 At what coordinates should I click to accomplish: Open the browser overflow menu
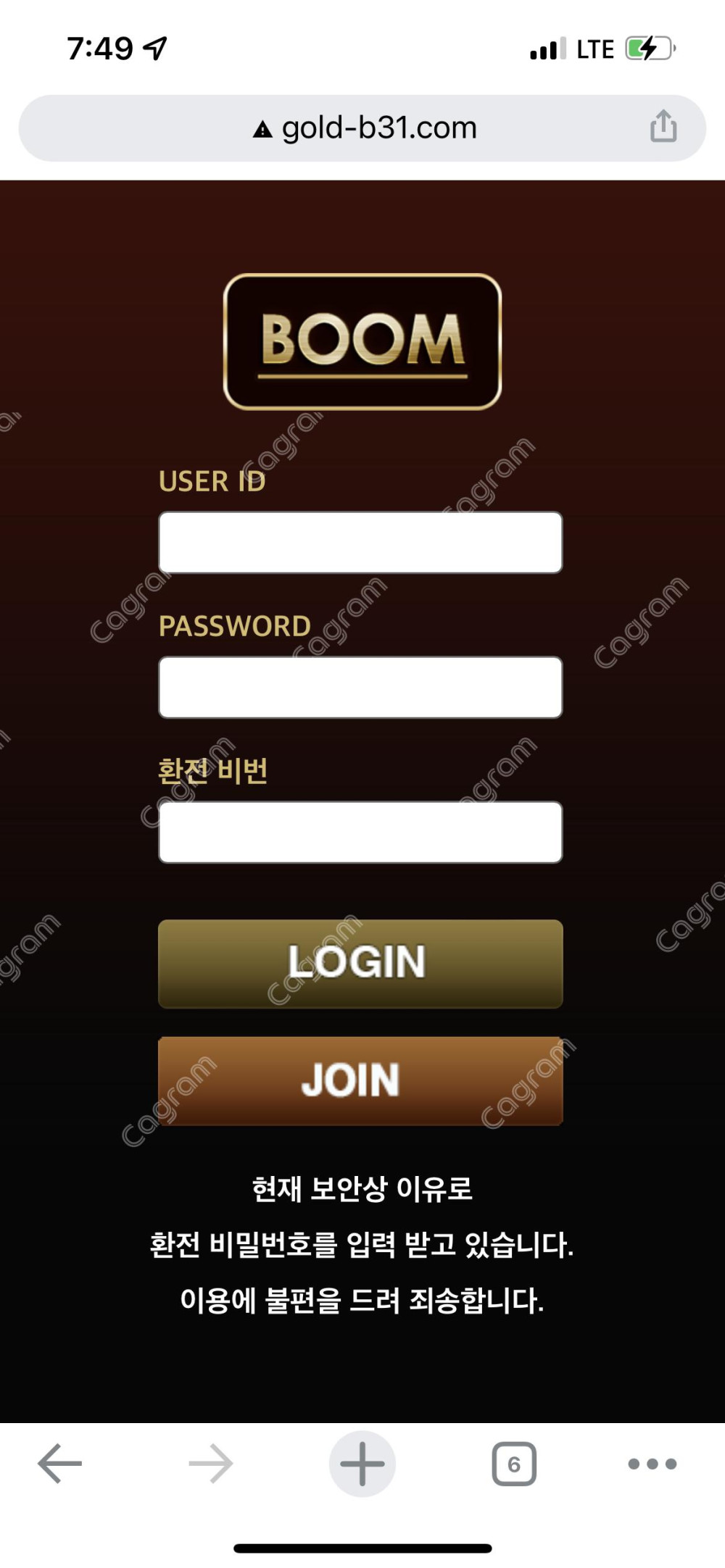[x=652, y=1464]
